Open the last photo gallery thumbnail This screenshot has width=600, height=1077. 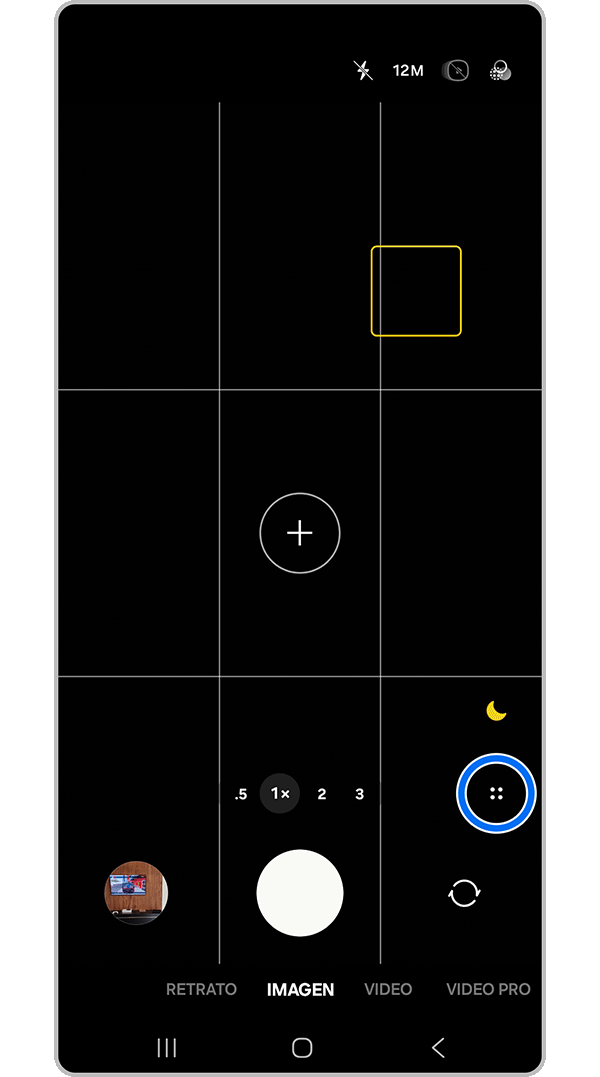(136, 892)
